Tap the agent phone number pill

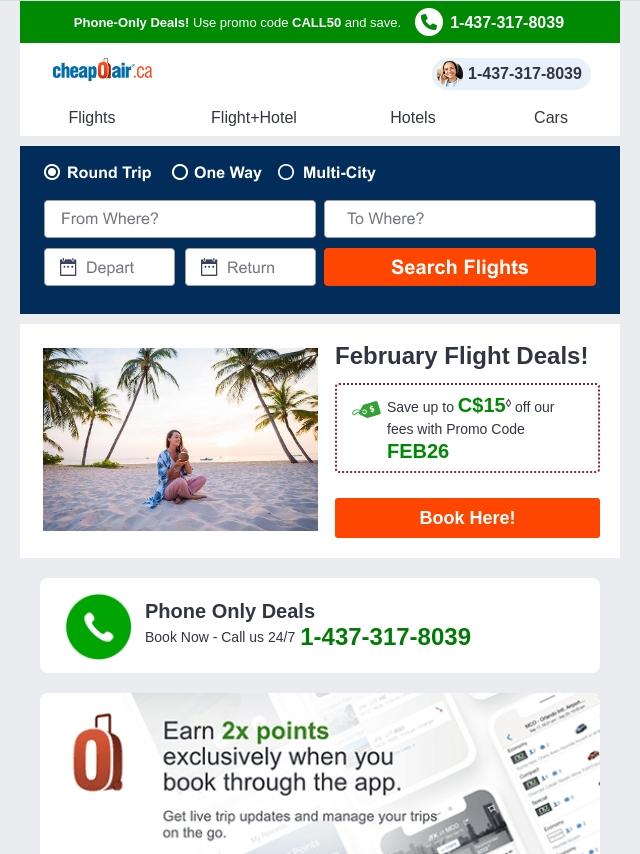tap(511, 74)
